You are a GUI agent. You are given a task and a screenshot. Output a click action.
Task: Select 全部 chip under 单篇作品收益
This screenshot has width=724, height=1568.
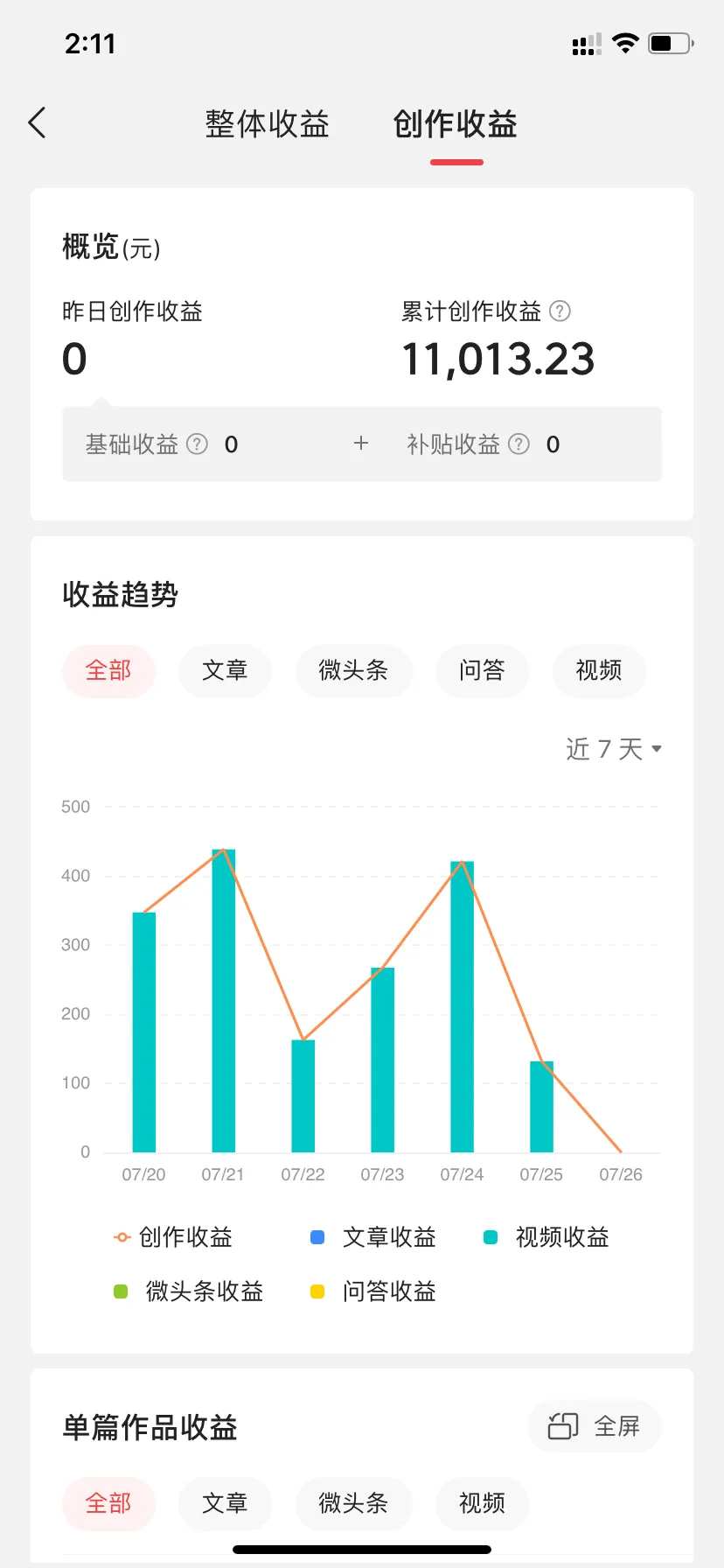click(x=108, y=1503)
